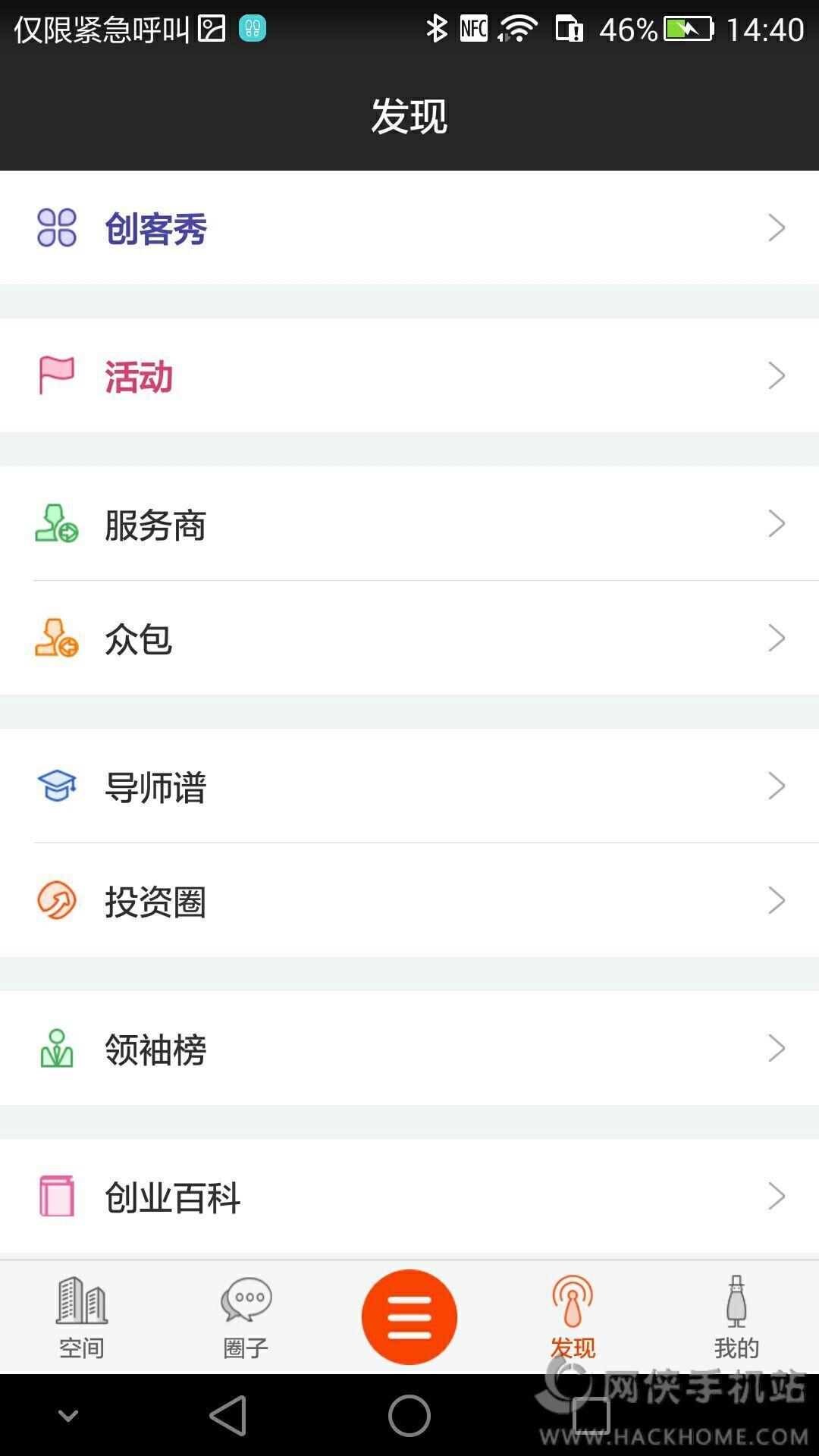Tap the system back button

pyautogui.click(x=228, y=1415)
